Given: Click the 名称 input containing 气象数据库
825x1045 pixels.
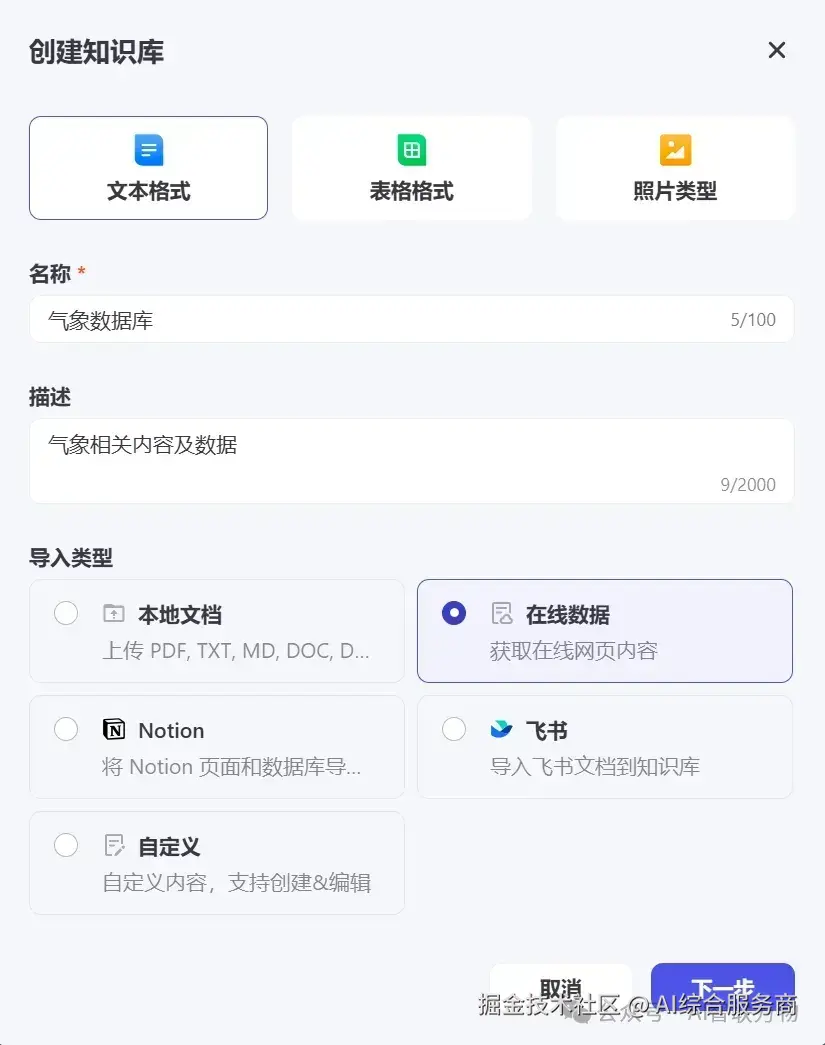Looking at the screenshot, I should tap(400, 318).
